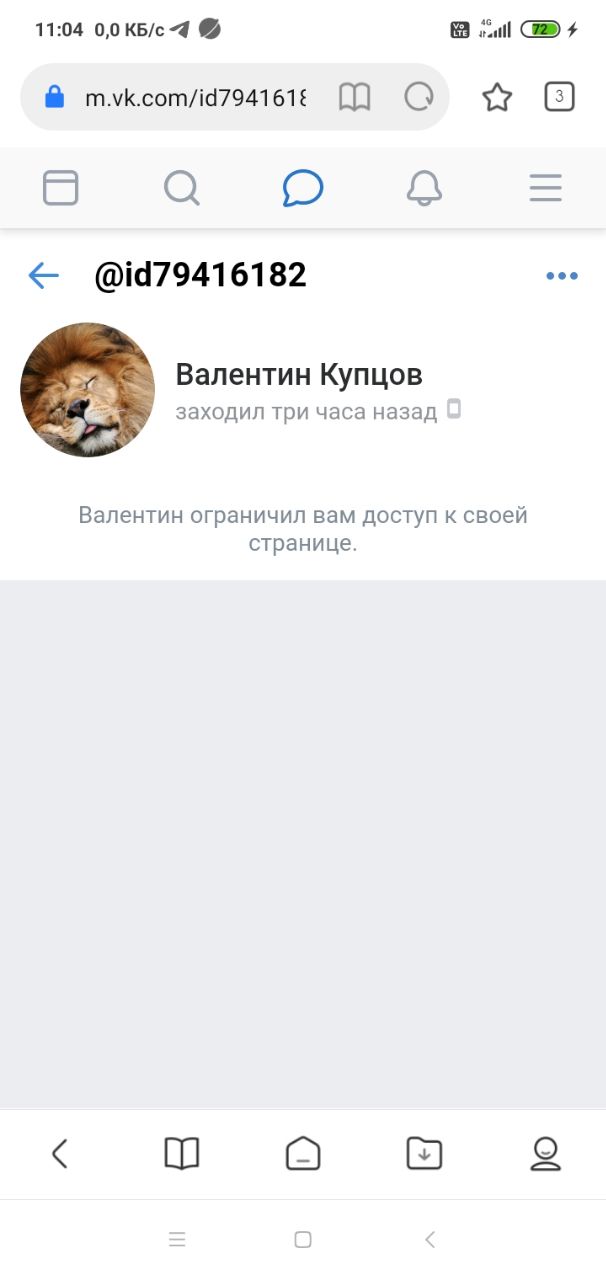Bookmark this page with the star
Viewport: 606px width, 1280px height.
[x=497, y=97]
